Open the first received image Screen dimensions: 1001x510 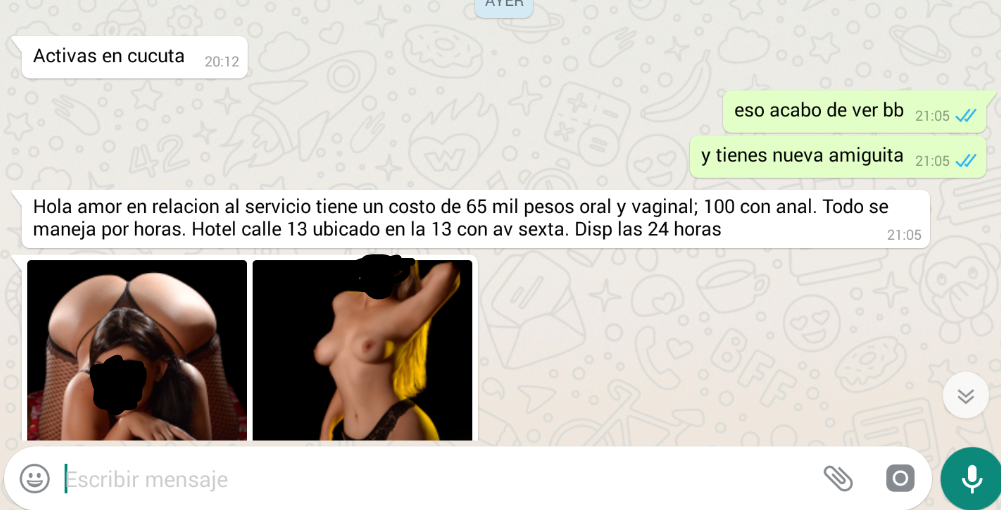pyautogui.click(x=137, y=350)
